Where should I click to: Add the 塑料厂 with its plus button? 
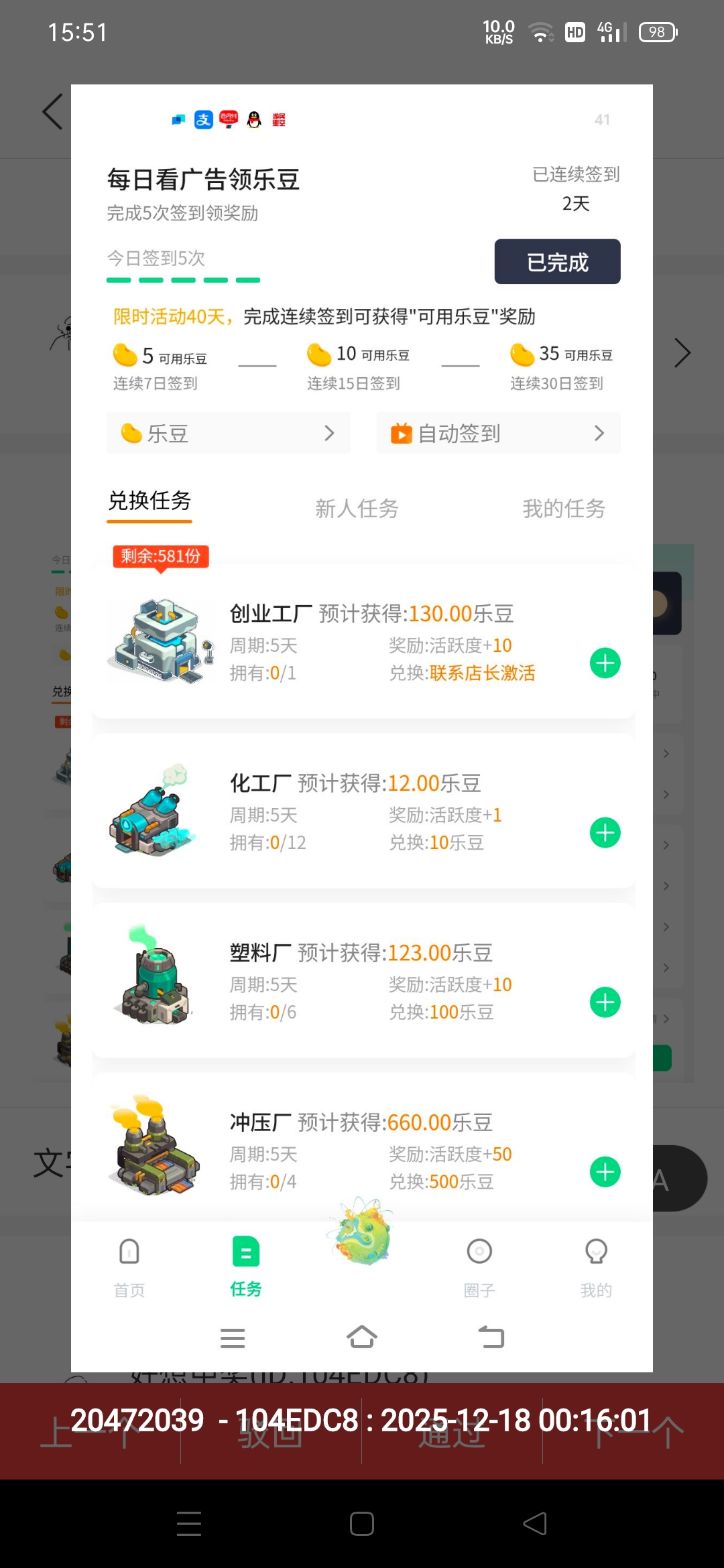(604, 1002)
